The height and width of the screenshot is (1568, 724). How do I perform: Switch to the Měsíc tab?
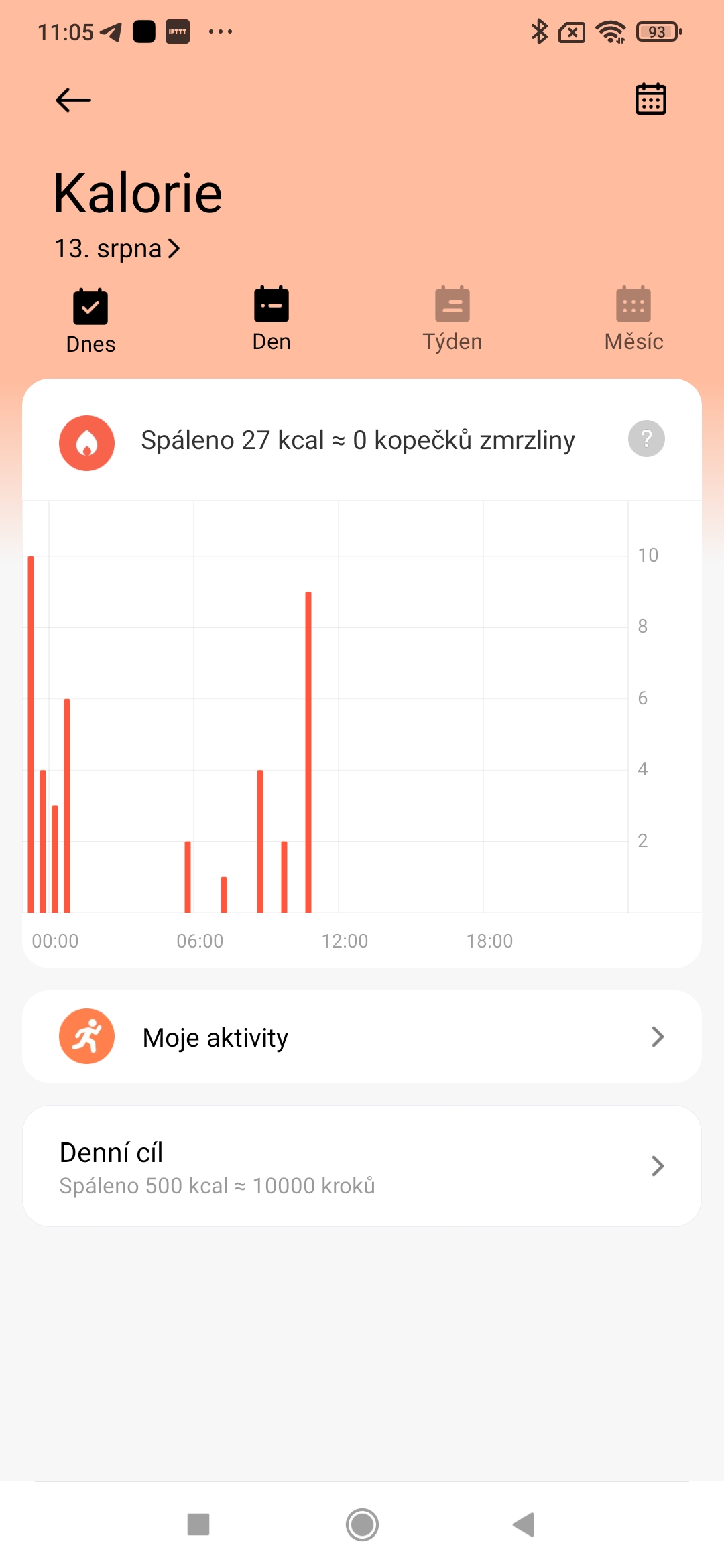pyautogui.click(x=633, y=320)
